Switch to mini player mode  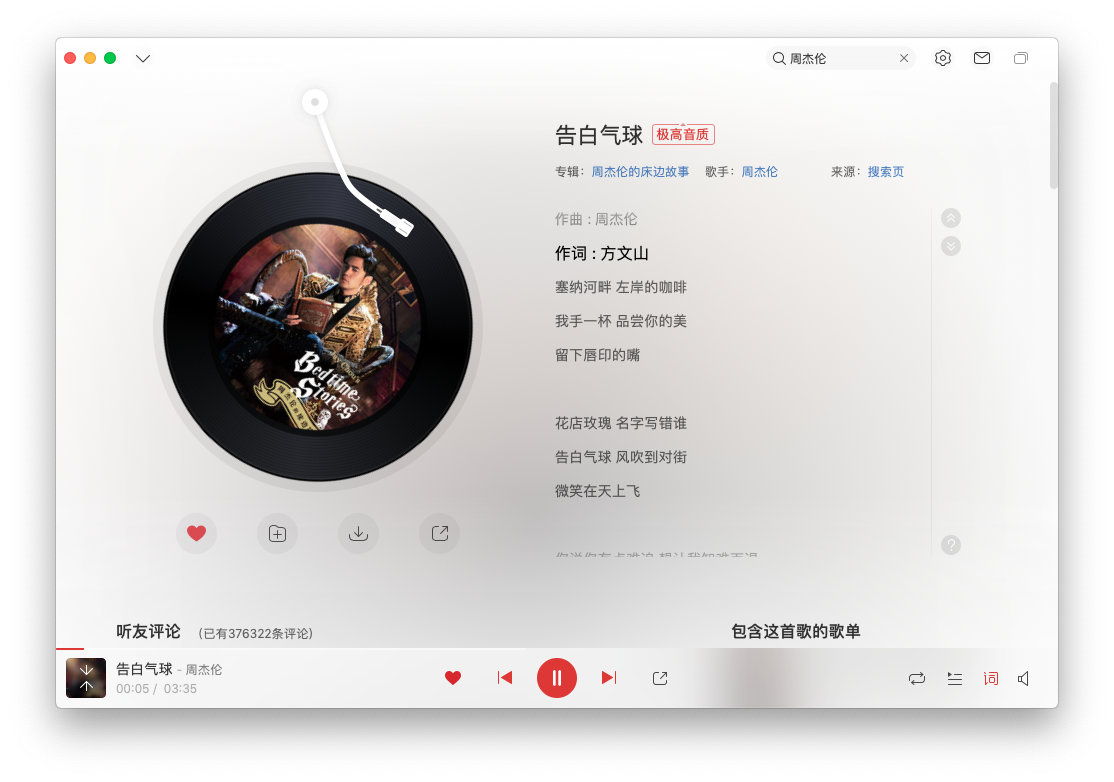[1021, 58]
